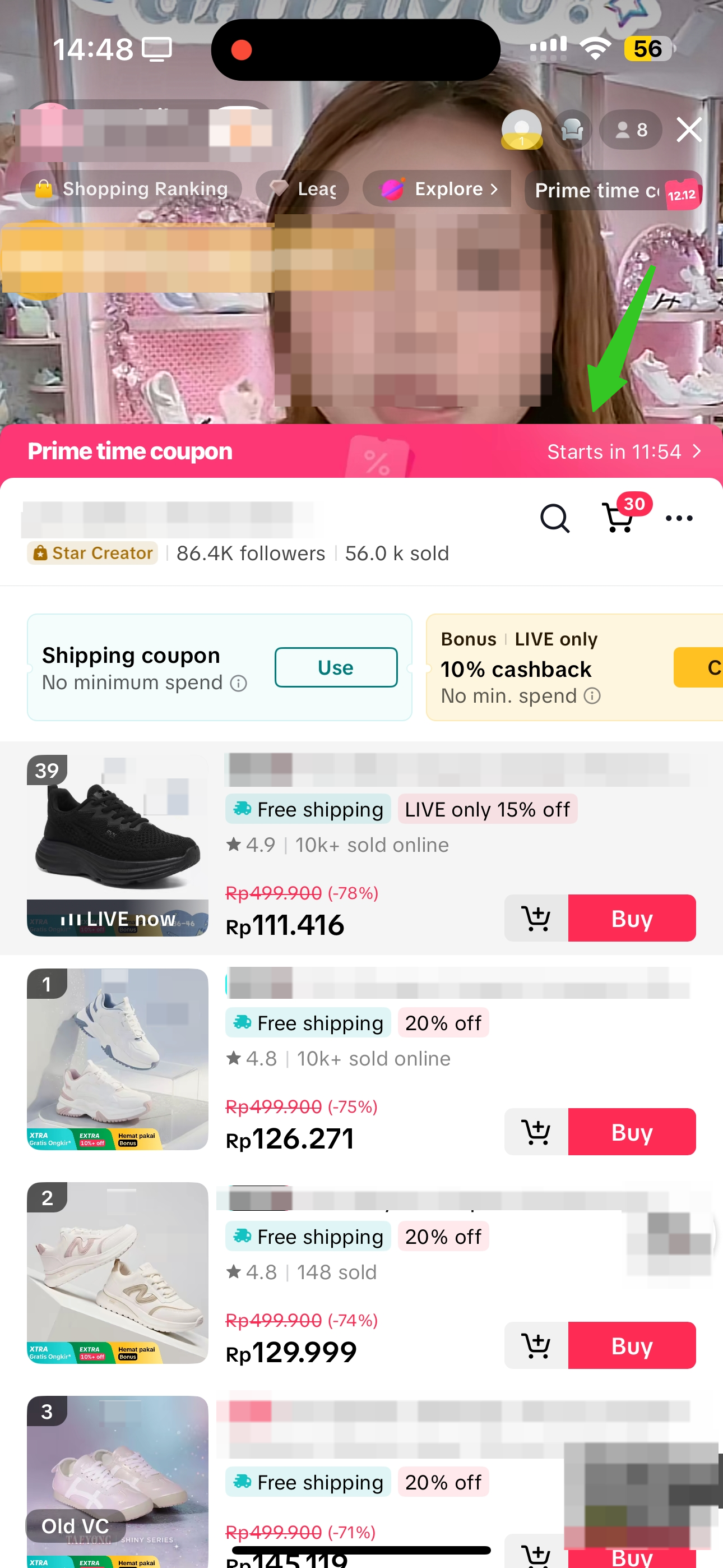Viewport: 723px width, 1568px height.
Task: Buy the Rp126.271 sneakers
Action: coord(631,1132)
